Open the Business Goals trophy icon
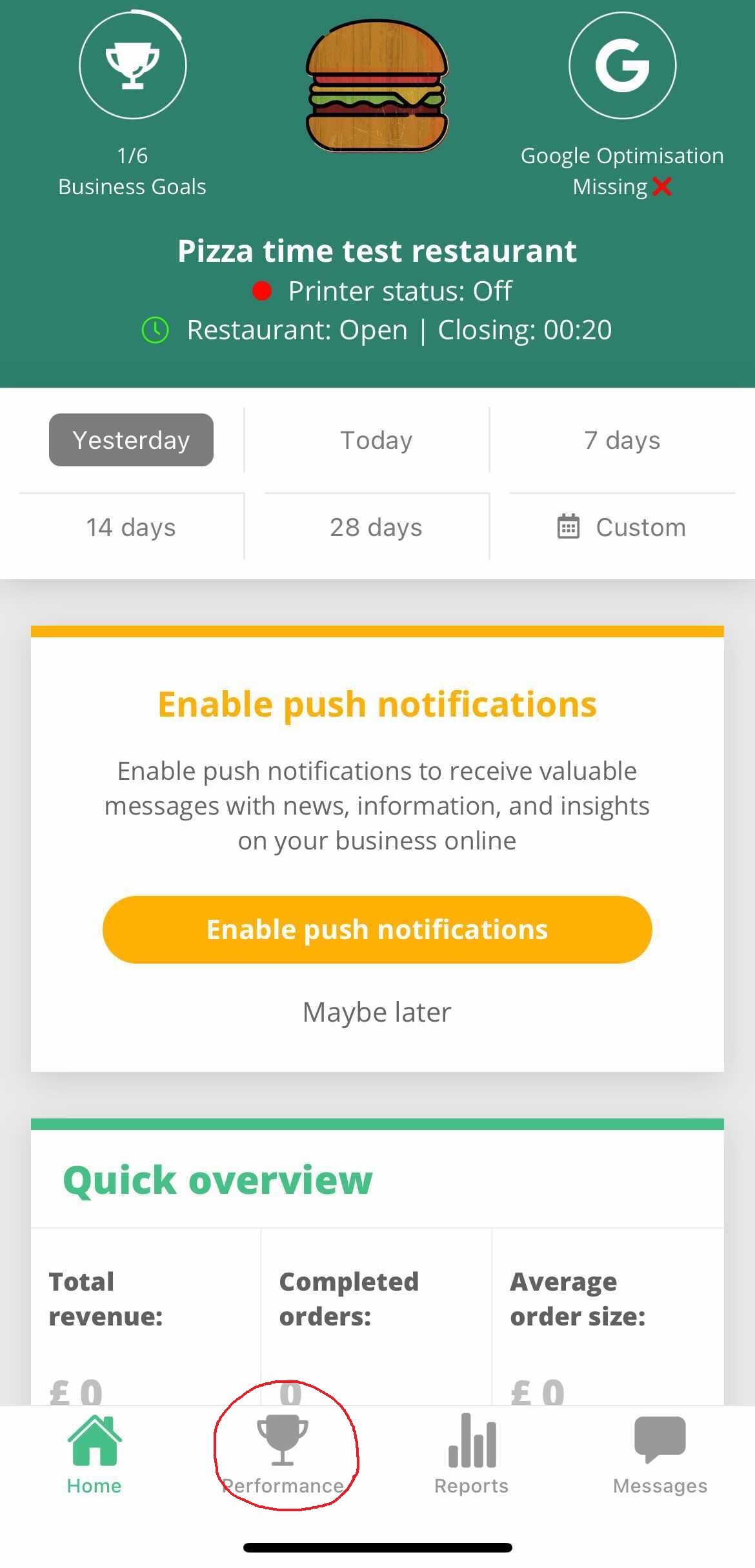Viewport: 755px width, 1568px height. [132, 65]
